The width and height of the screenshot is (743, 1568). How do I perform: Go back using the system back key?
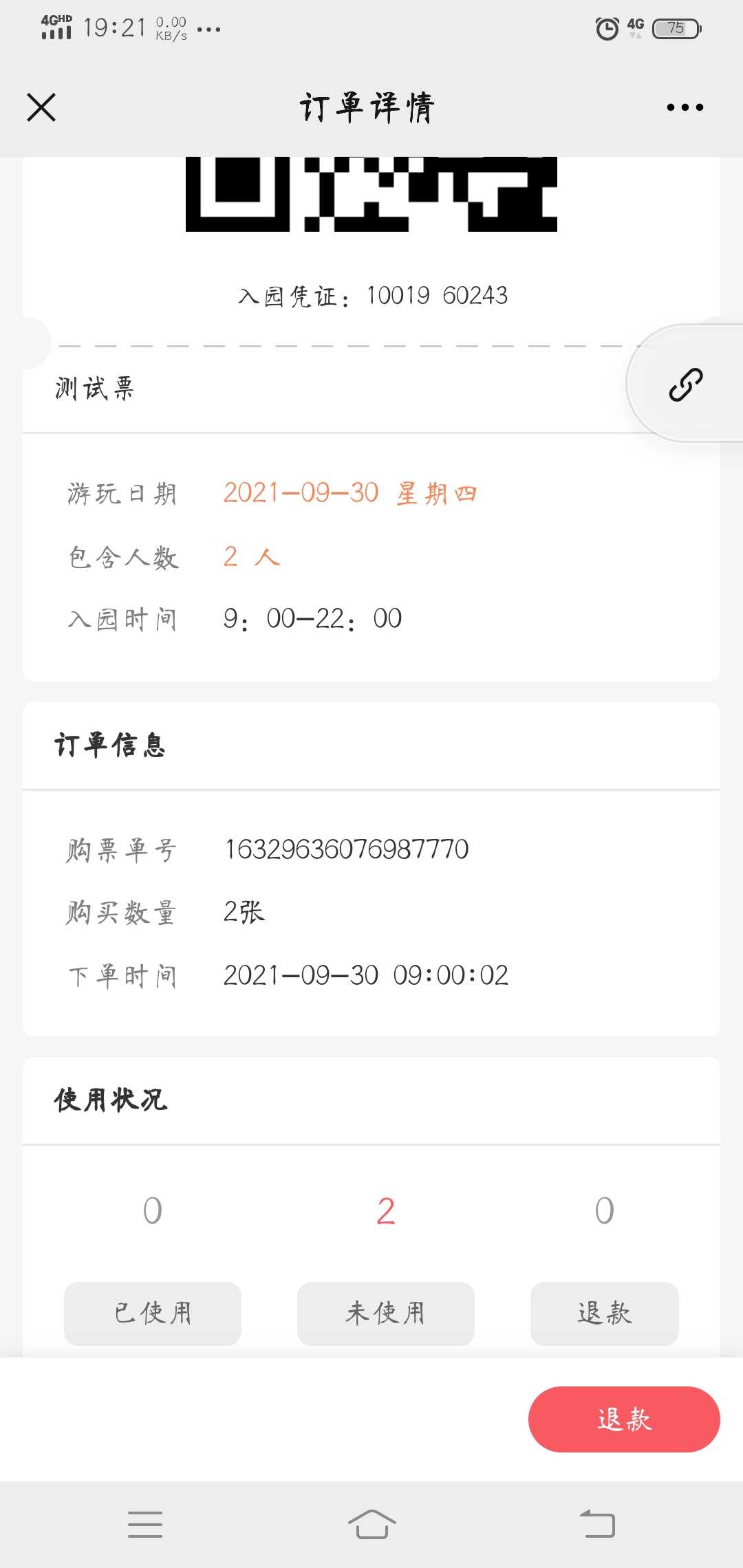coord(597,1524)
